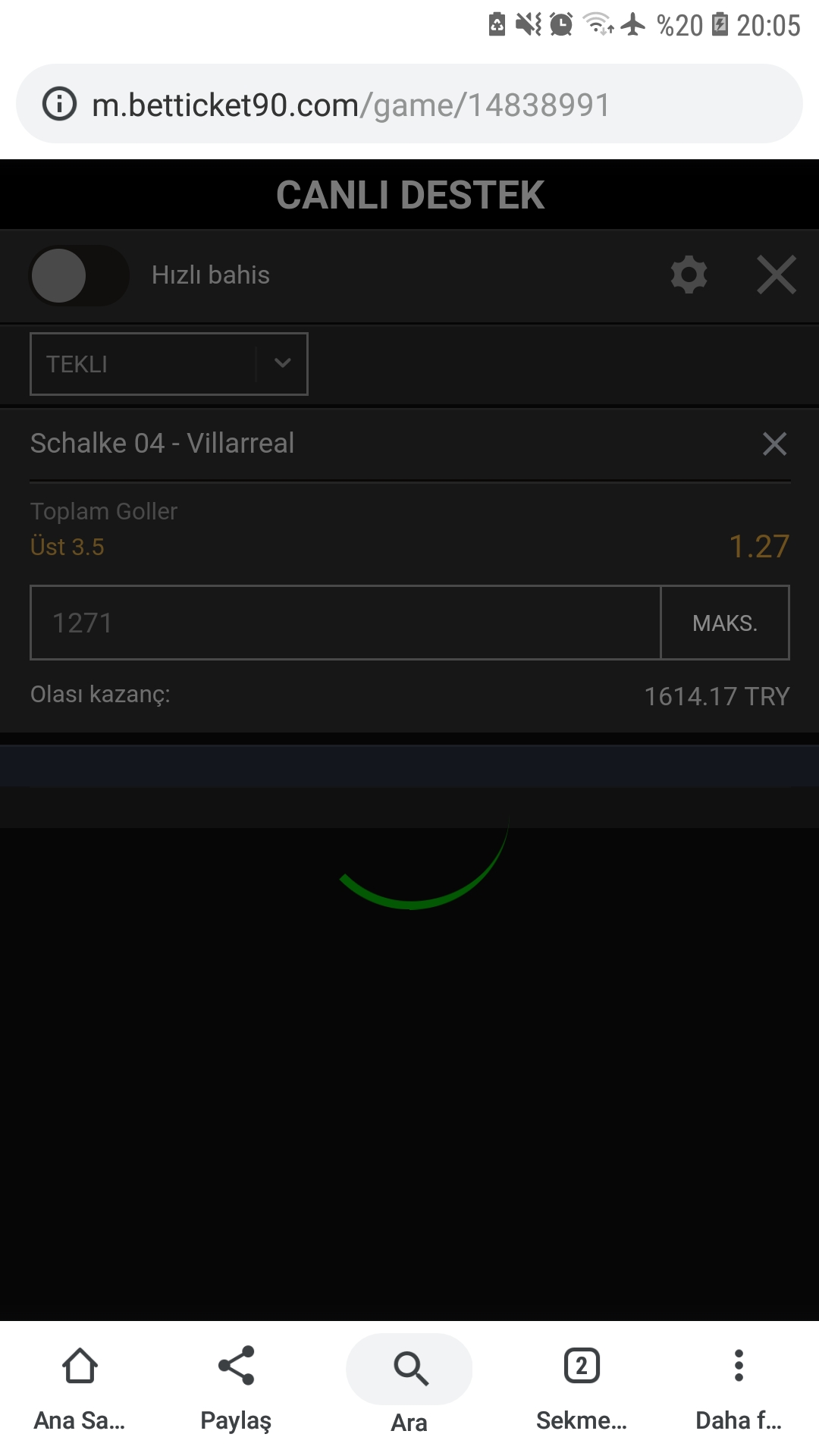
Task: Edit the stake amount field
Action: 346,623
